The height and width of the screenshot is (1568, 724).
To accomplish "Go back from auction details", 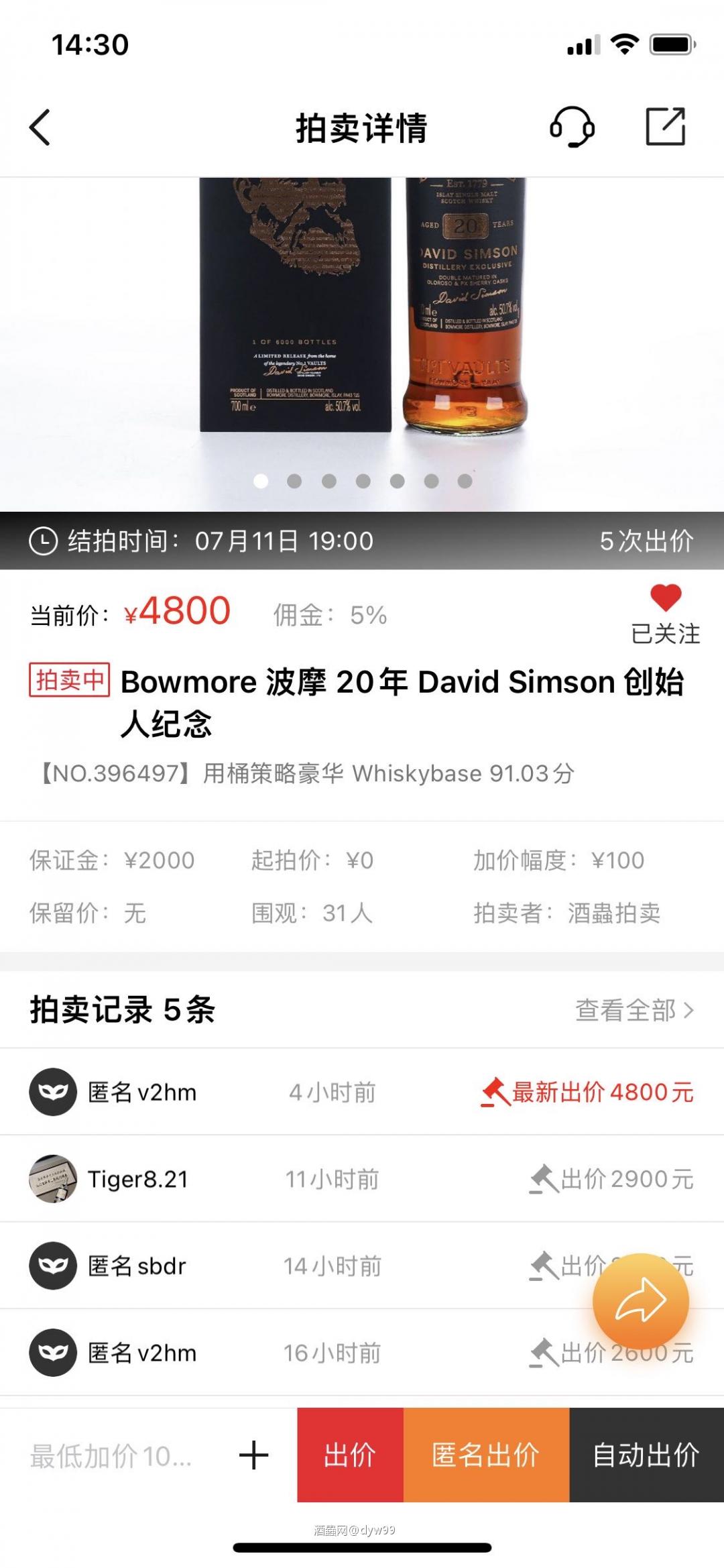I will 40,127.
